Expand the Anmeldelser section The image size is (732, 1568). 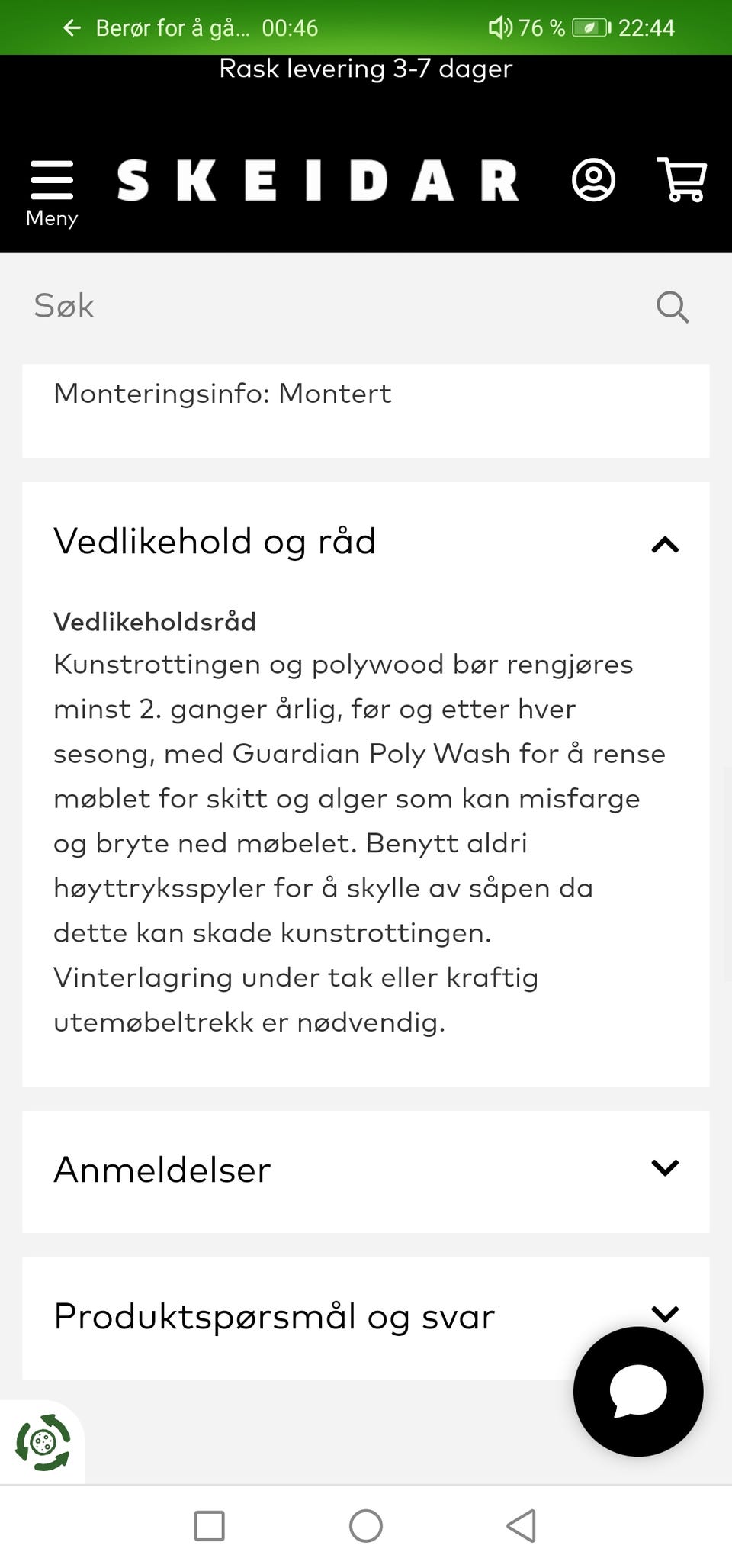click(x=665, y=1167)
